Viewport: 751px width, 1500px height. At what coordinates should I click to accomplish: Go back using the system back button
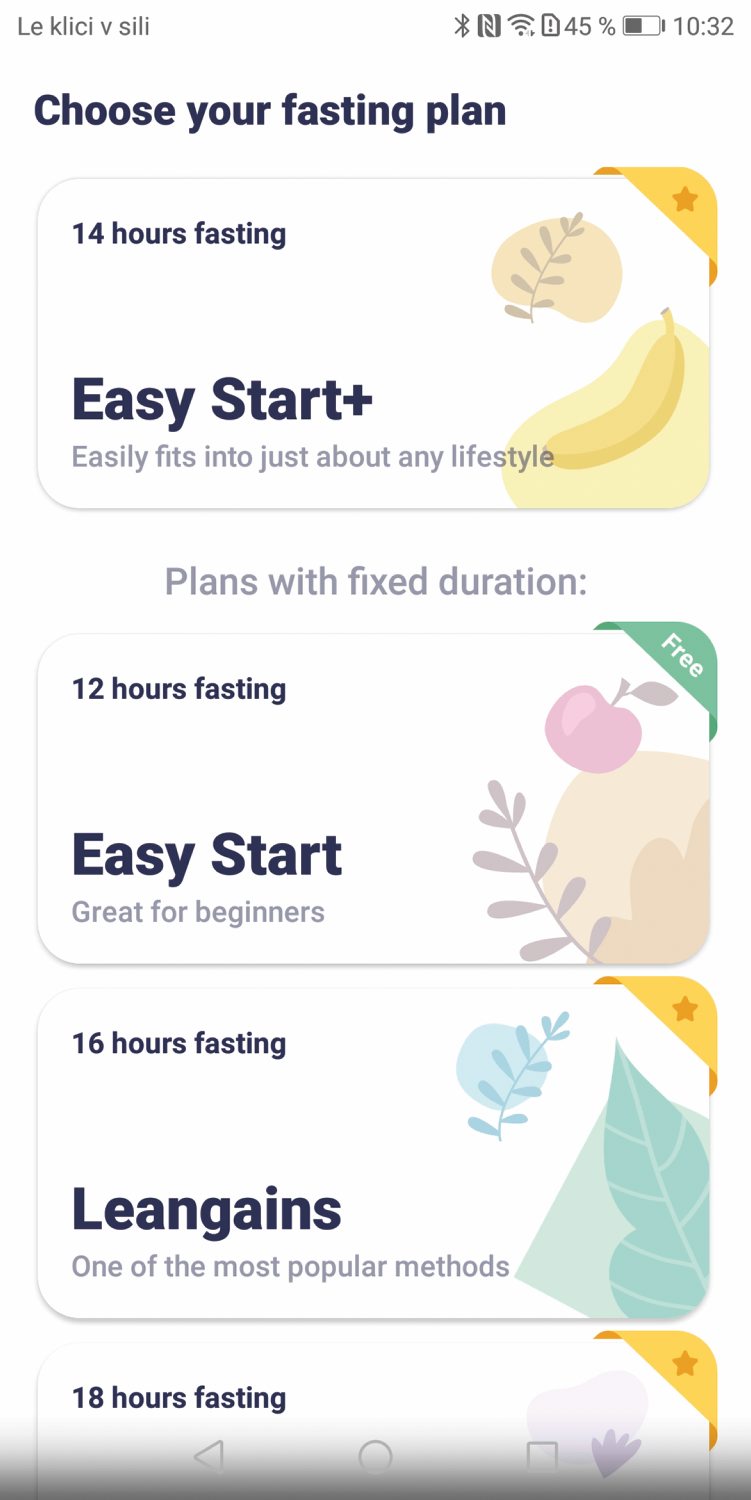[208, 1457]
